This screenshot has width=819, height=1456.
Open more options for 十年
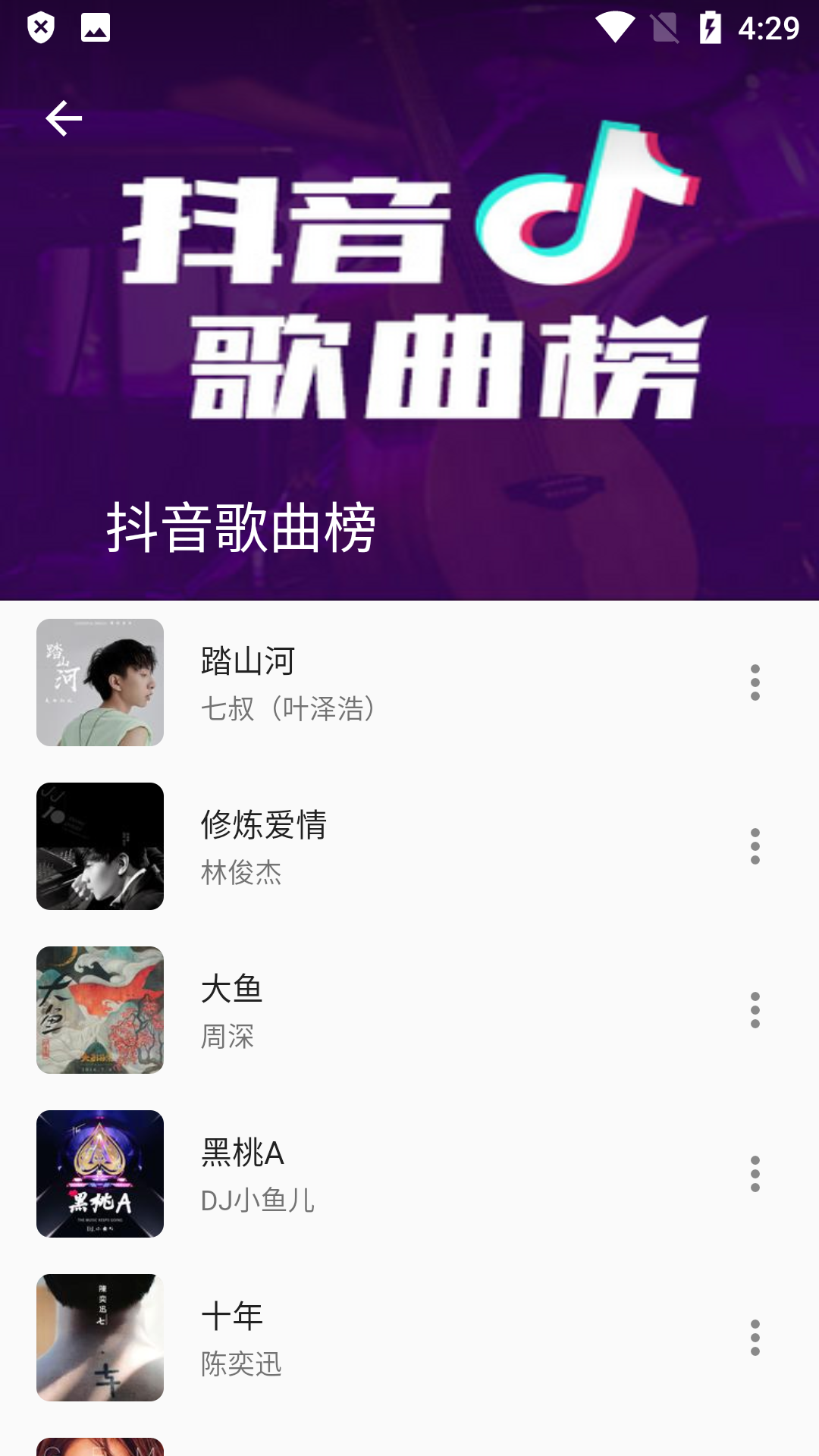755,1338
